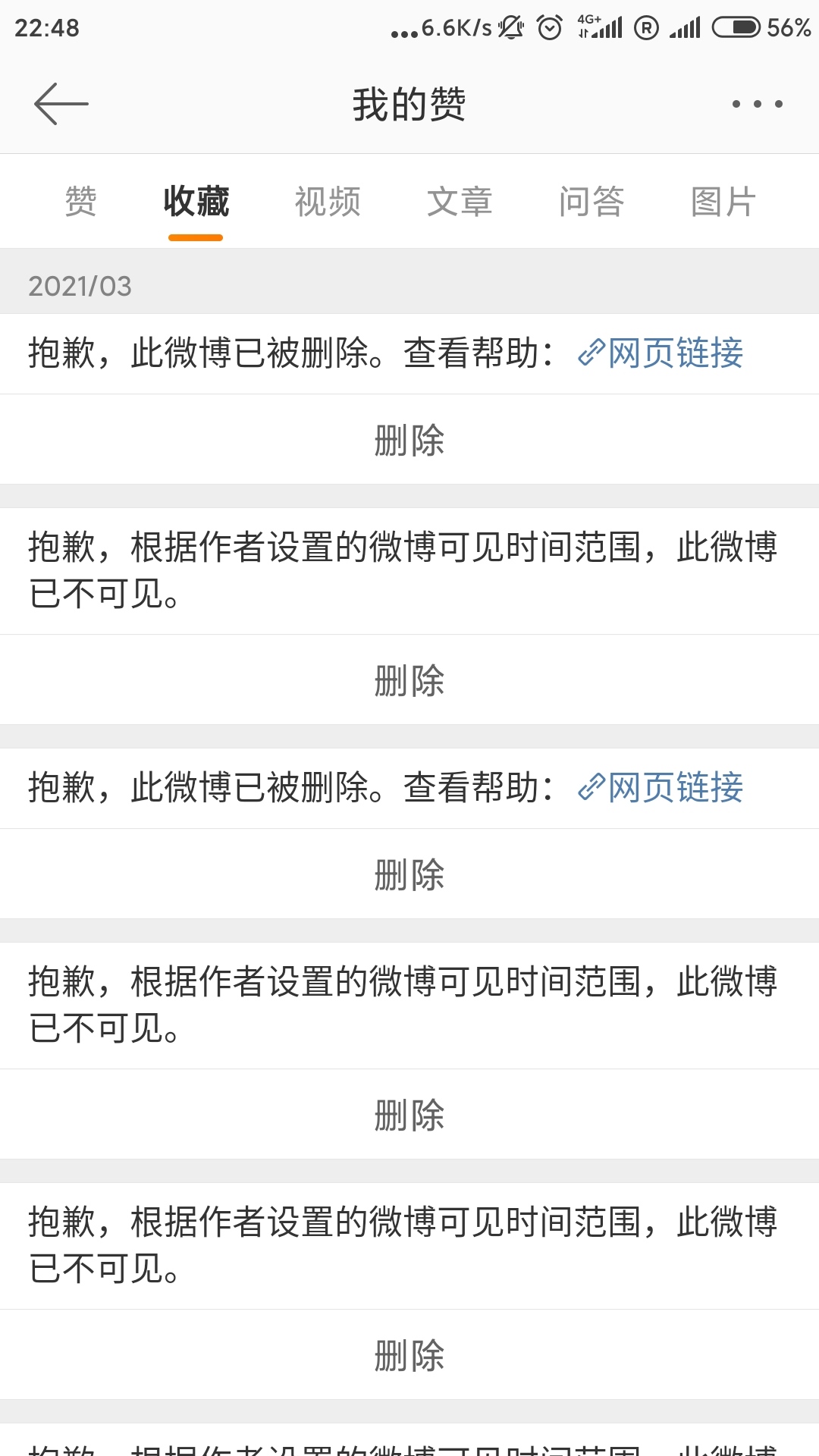Screen dimensions: 819x1456
Task: Open the 文章 tab
Action: pos(460,202)
